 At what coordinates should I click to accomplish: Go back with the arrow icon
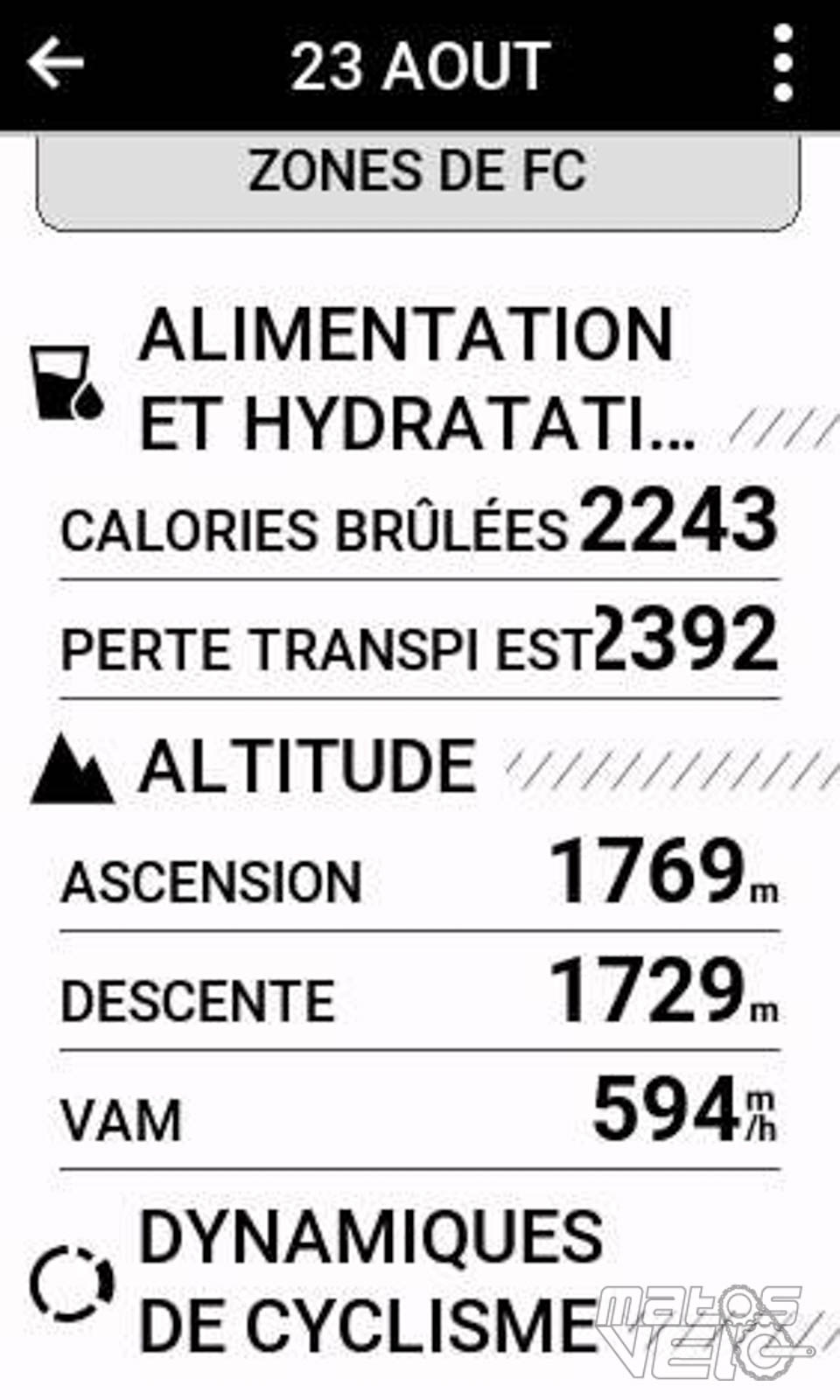pyautogui.click(x=56, y=64)
